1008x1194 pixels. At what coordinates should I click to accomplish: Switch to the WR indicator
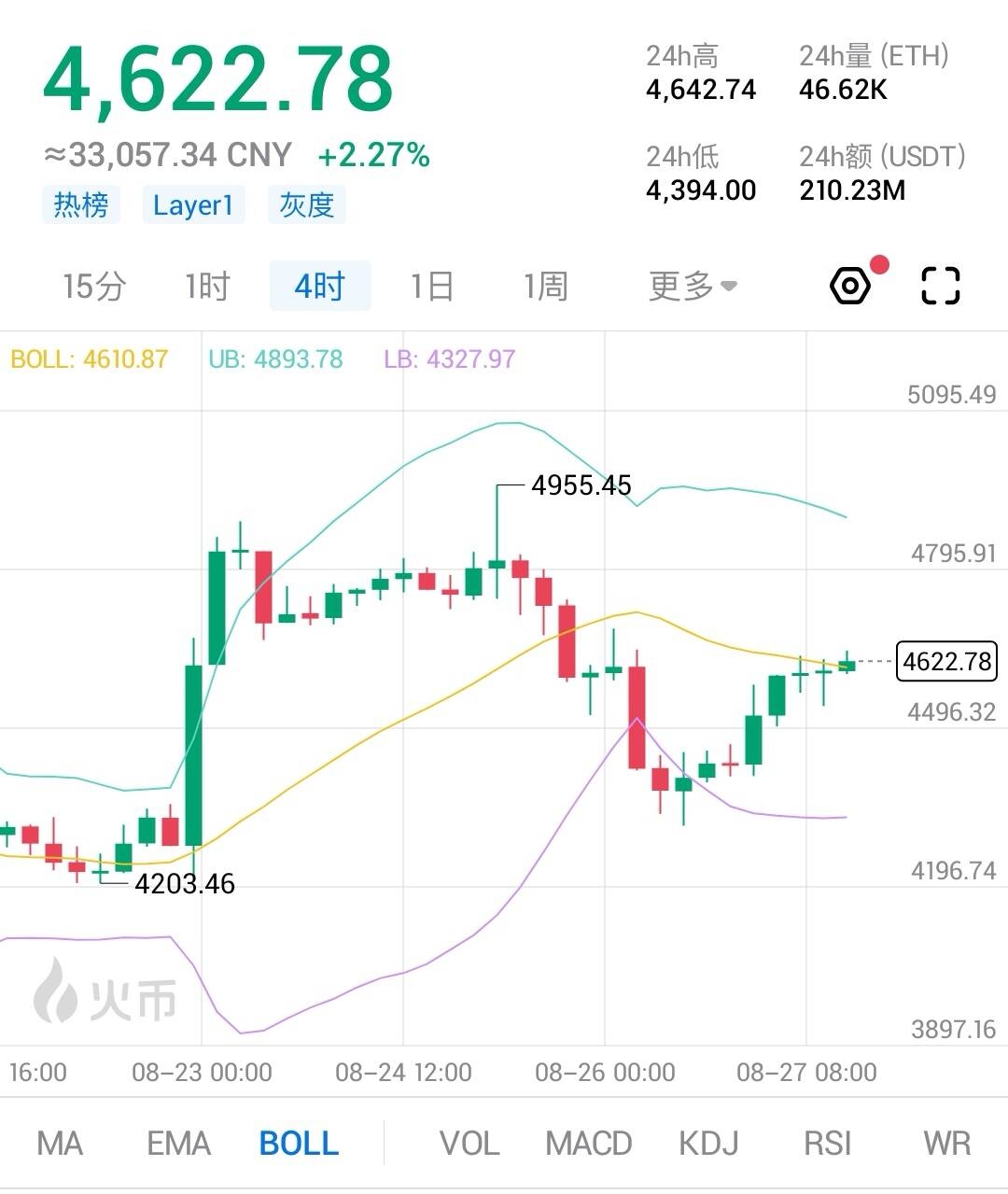(x=946, y=1143)
